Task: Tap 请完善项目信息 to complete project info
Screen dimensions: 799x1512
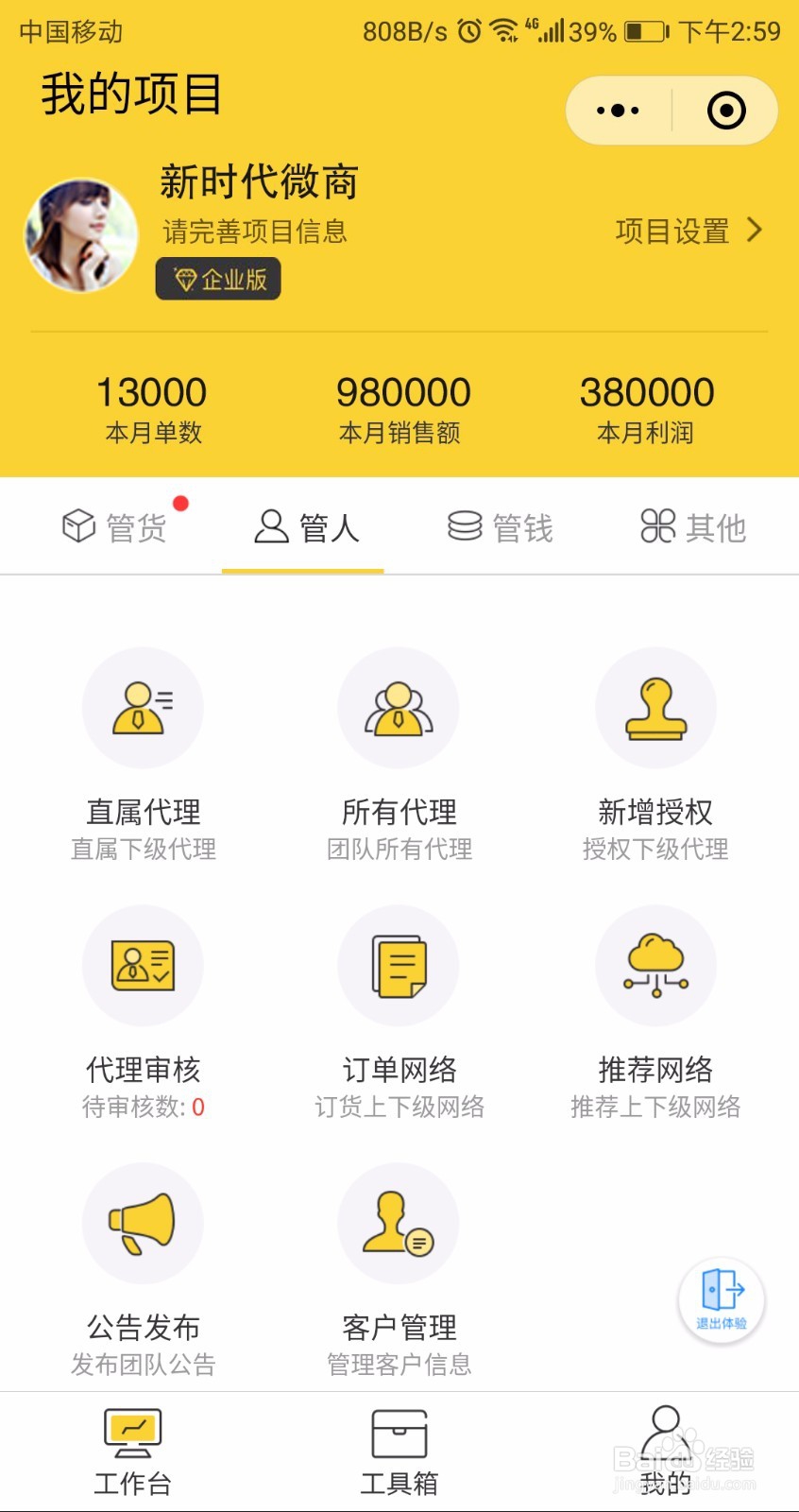Action: (x=255, y=230)
